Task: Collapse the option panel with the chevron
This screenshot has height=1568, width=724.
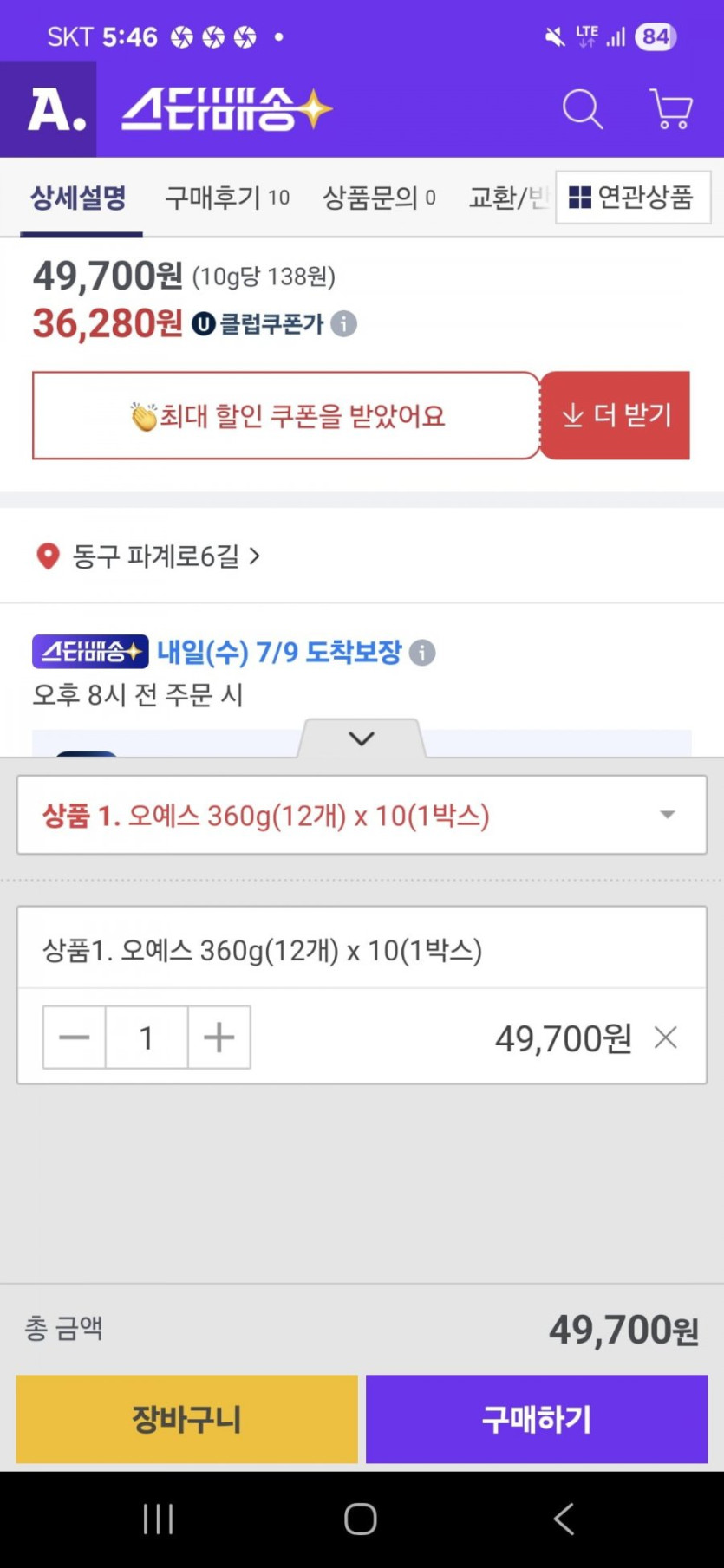Action: click(362, 738)
